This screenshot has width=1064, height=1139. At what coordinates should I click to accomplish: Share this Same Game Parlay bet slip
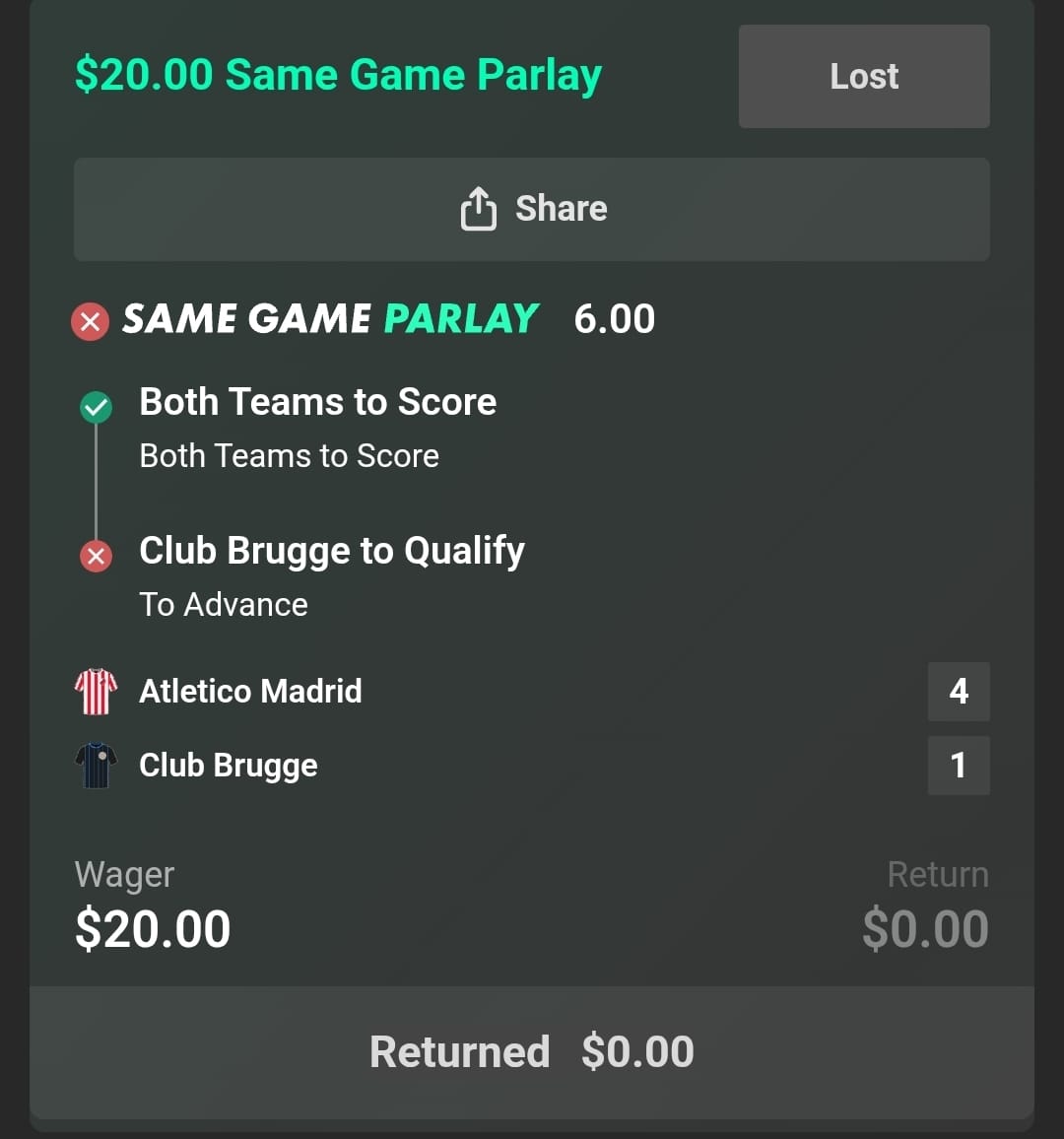pos(532,209)
